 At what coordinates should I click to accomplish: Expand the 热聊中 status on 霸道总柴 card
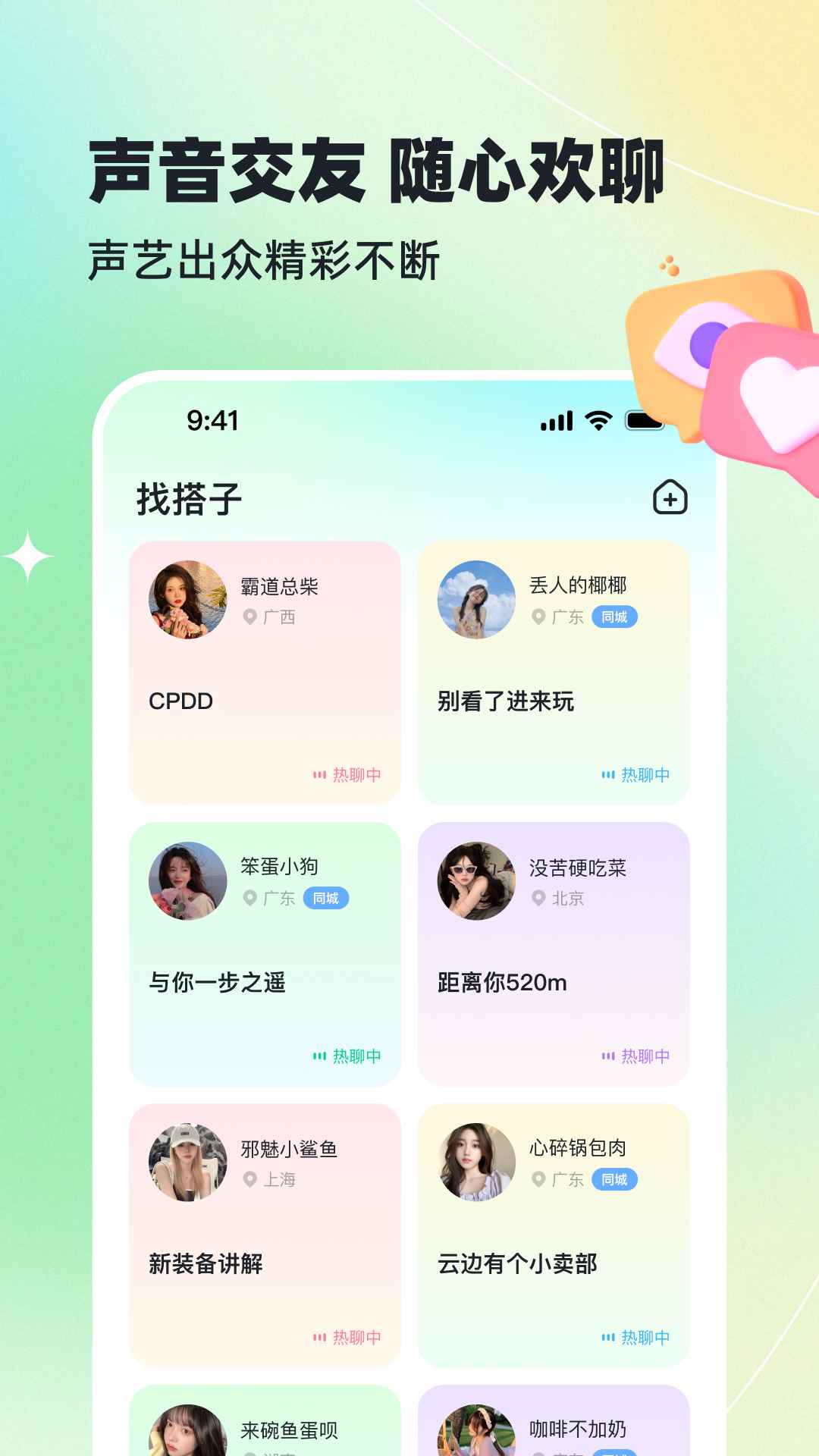pyautogui.click(x=358, y=774)
